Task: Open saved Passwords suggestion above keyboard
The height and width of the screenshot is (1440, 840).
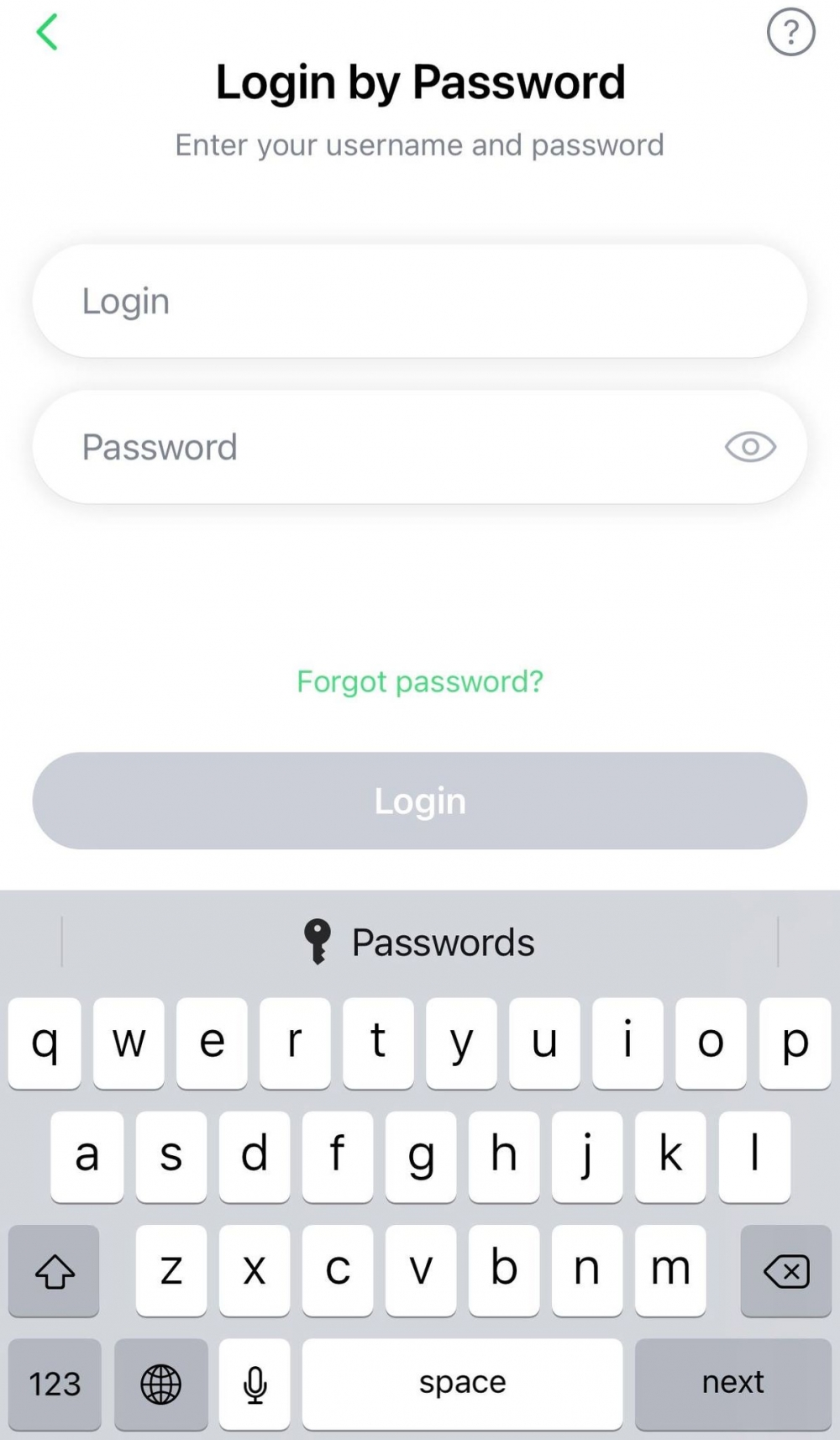Action: [419, 943]
